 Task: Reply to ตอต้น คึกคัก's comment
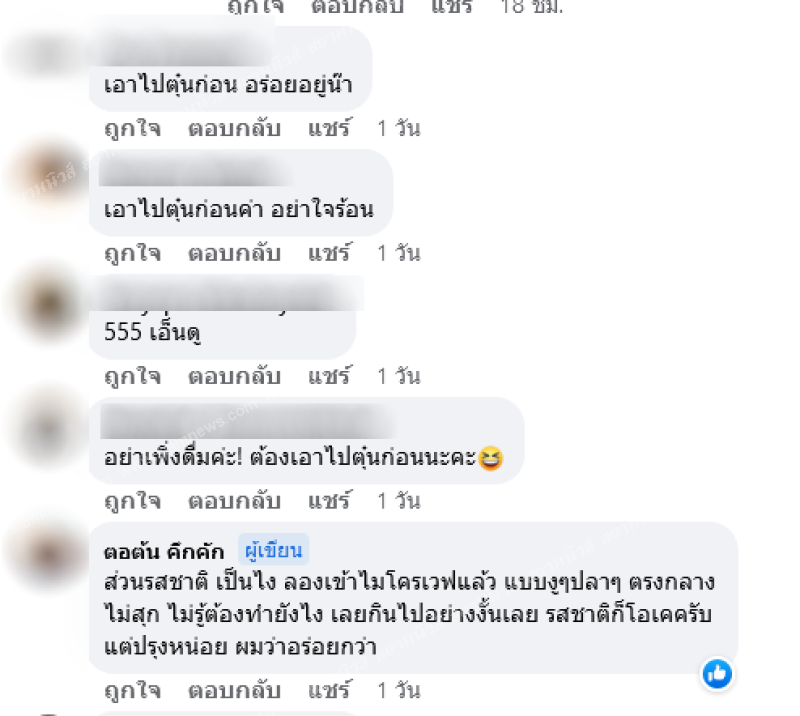[235, 691]
